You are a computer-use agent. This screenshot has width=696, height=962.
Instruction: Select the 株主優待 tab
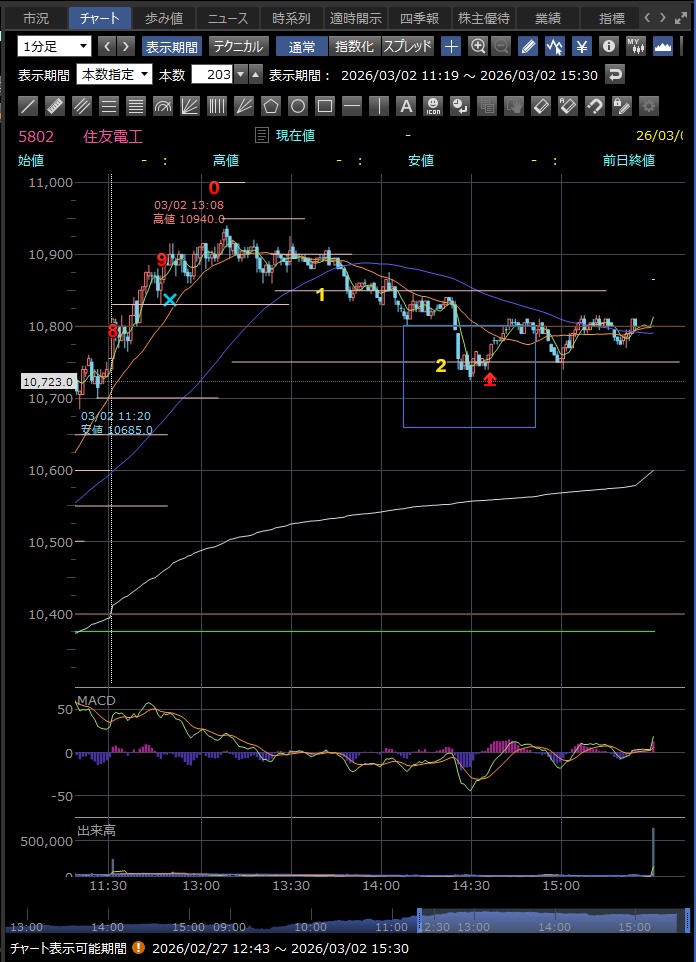coord(483,18)
